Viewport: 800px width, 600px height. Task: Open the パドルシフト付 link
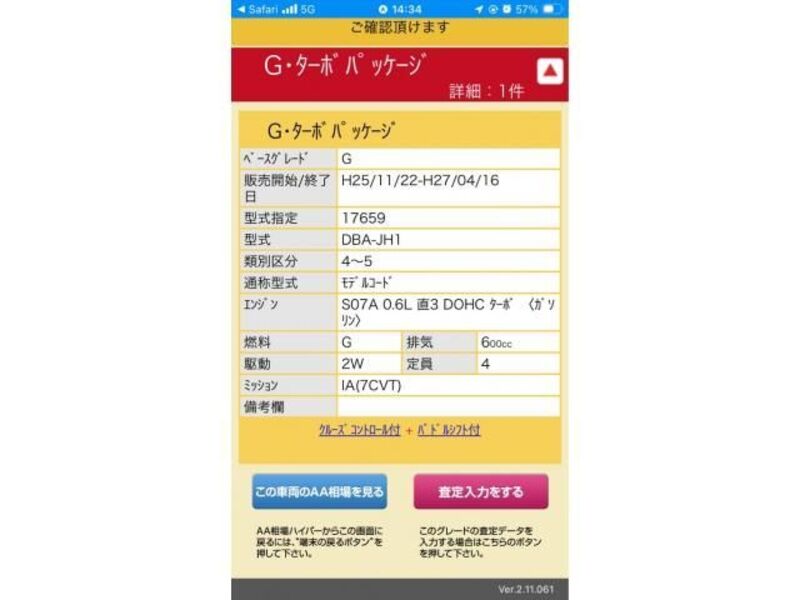448,429
